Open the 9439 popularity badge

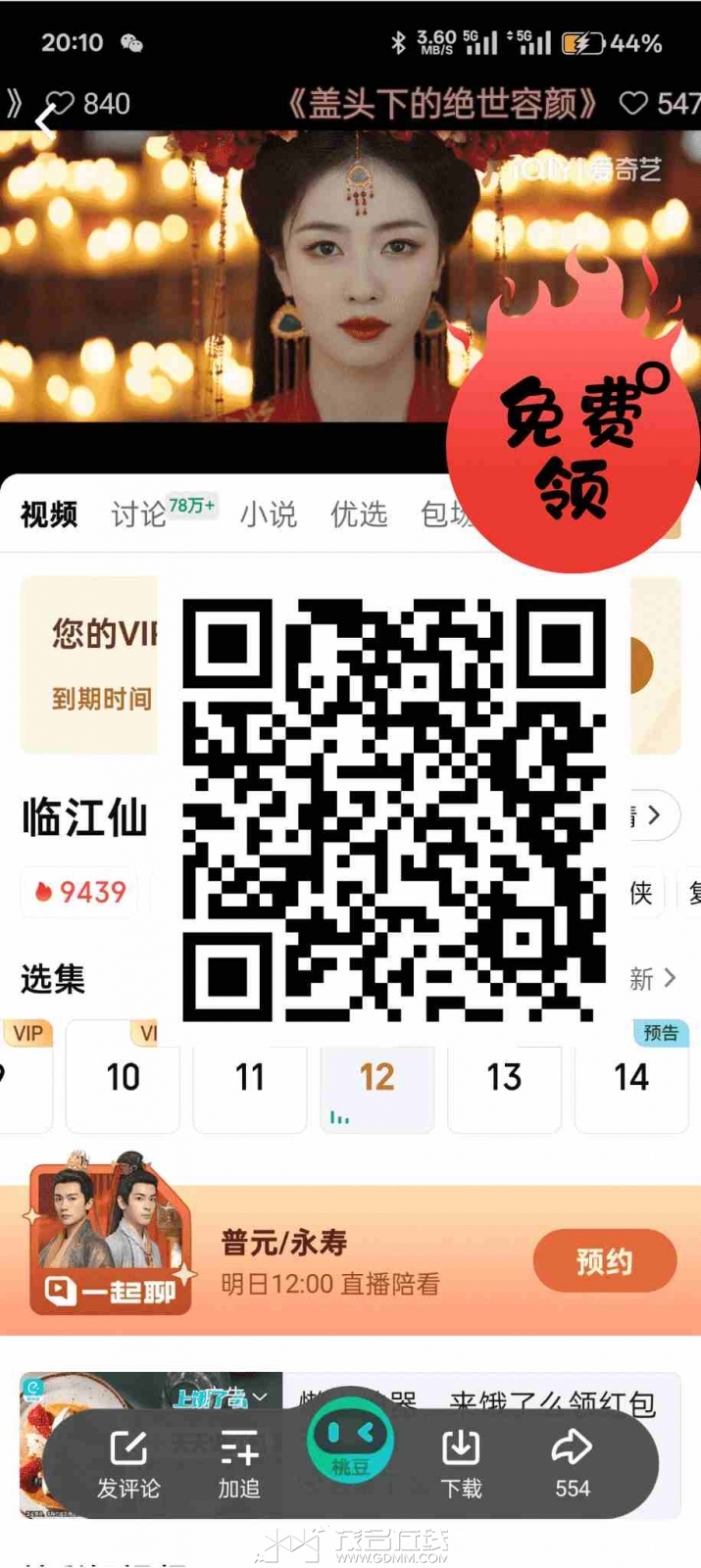[x=80, y=892]
